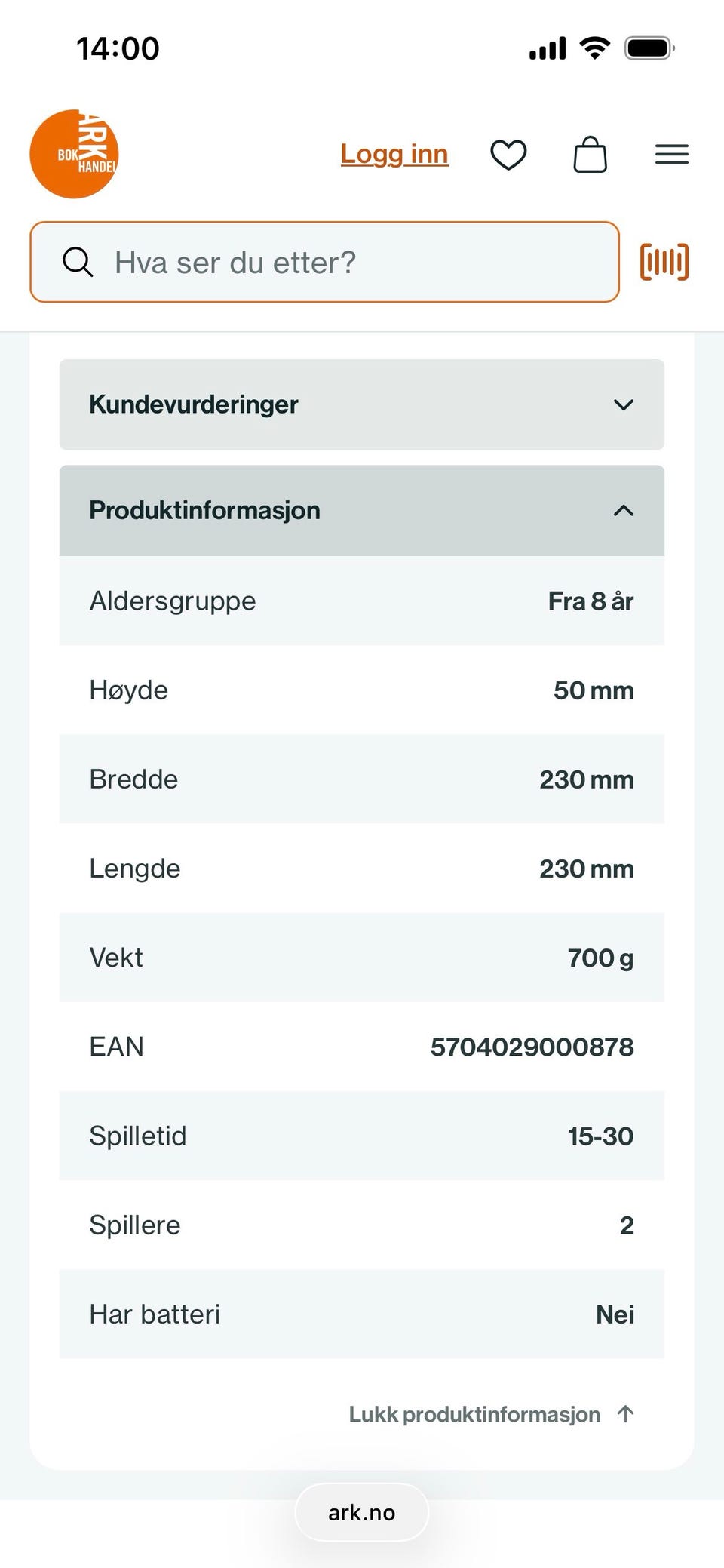The width and height of the screenshot is (724, 1568).
Task: Click the search magnifier icon
Action: [x=78, y=262]
